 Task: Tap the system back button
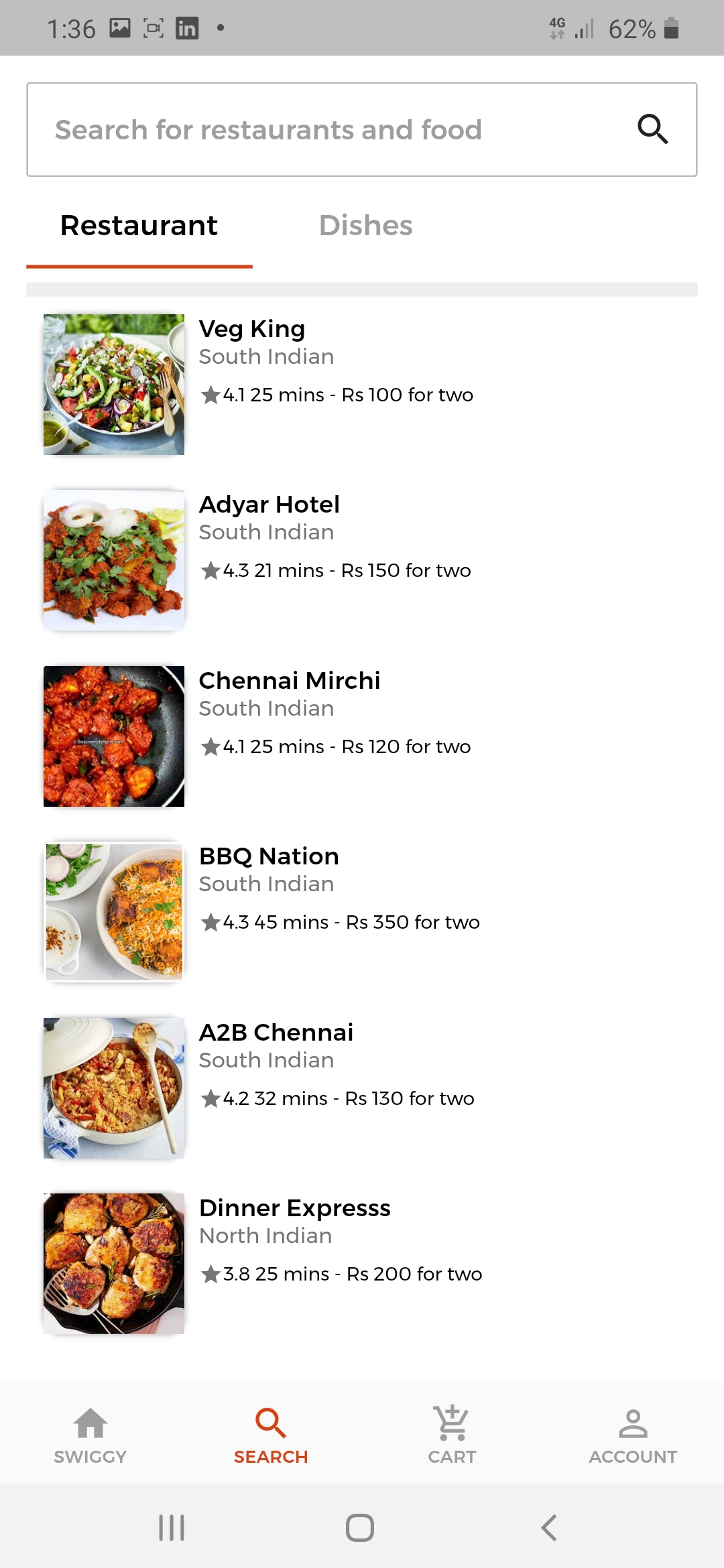click(549, 1528)
